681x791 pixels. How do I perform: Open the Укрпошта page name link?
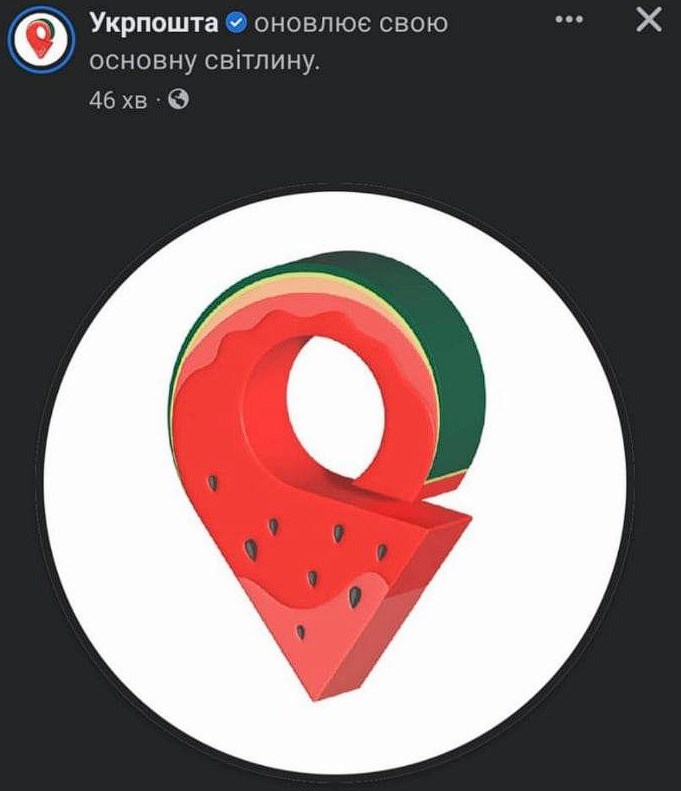(x=152, y=21)
